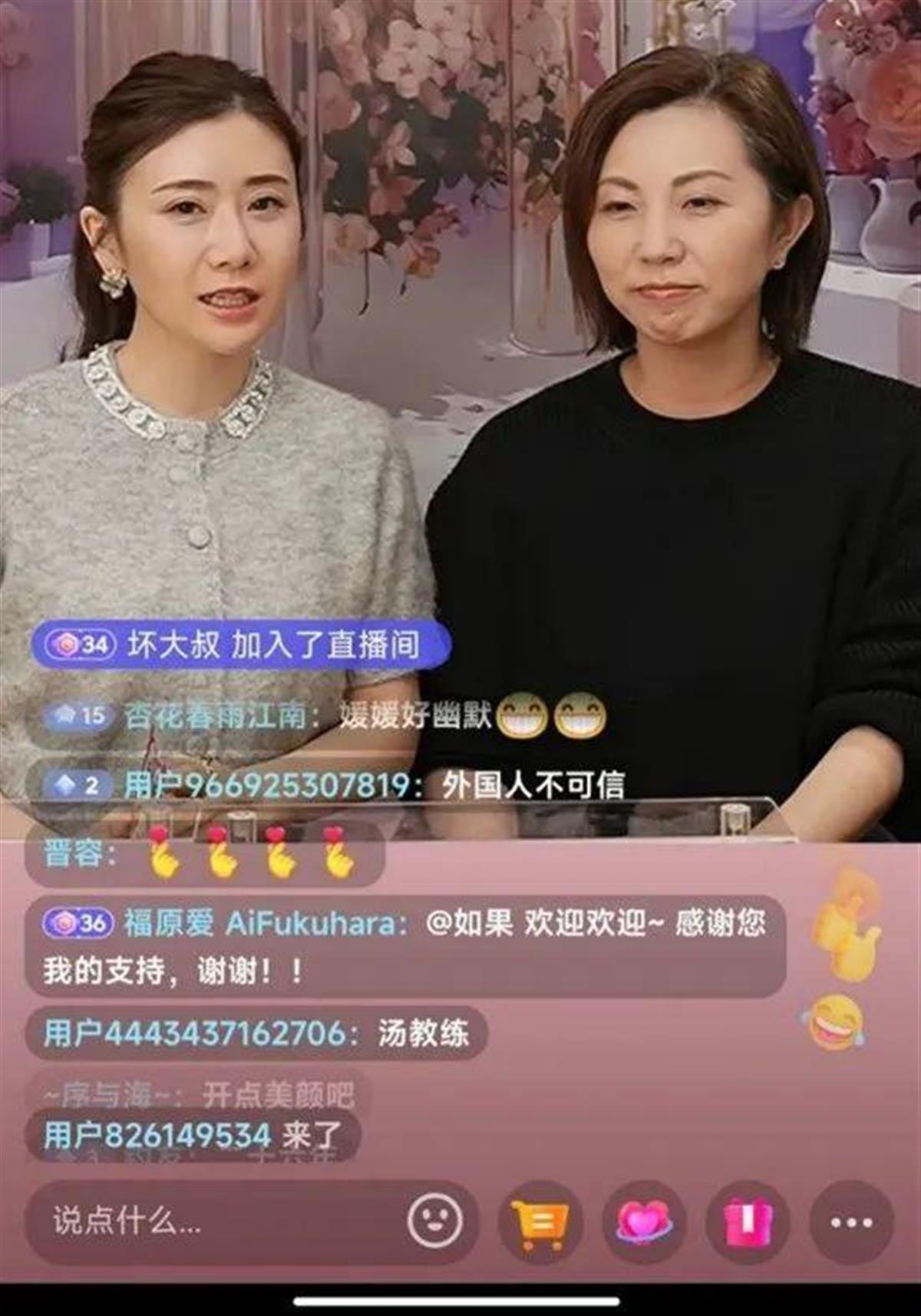Open the gift panel

(x=747, y=1222)
